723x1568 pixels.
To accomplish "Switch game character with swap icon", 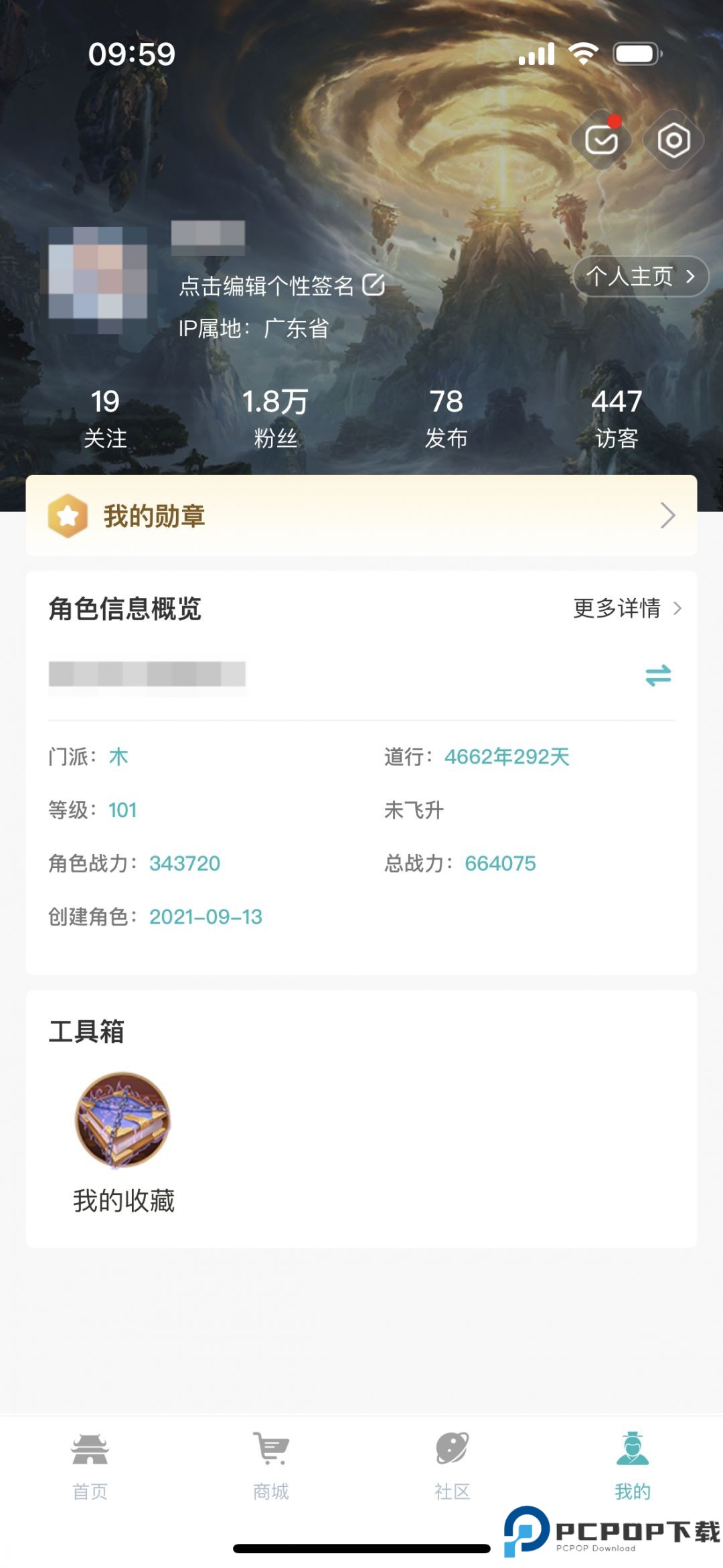I will (x=658, y=675).
